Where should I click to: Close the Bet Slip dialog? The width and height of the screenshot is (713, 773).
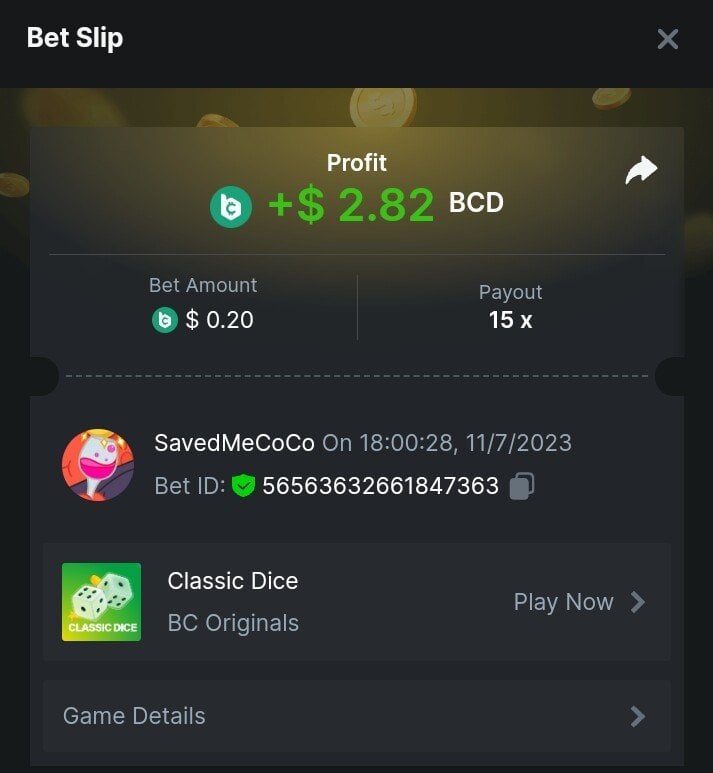pos(667,39)
